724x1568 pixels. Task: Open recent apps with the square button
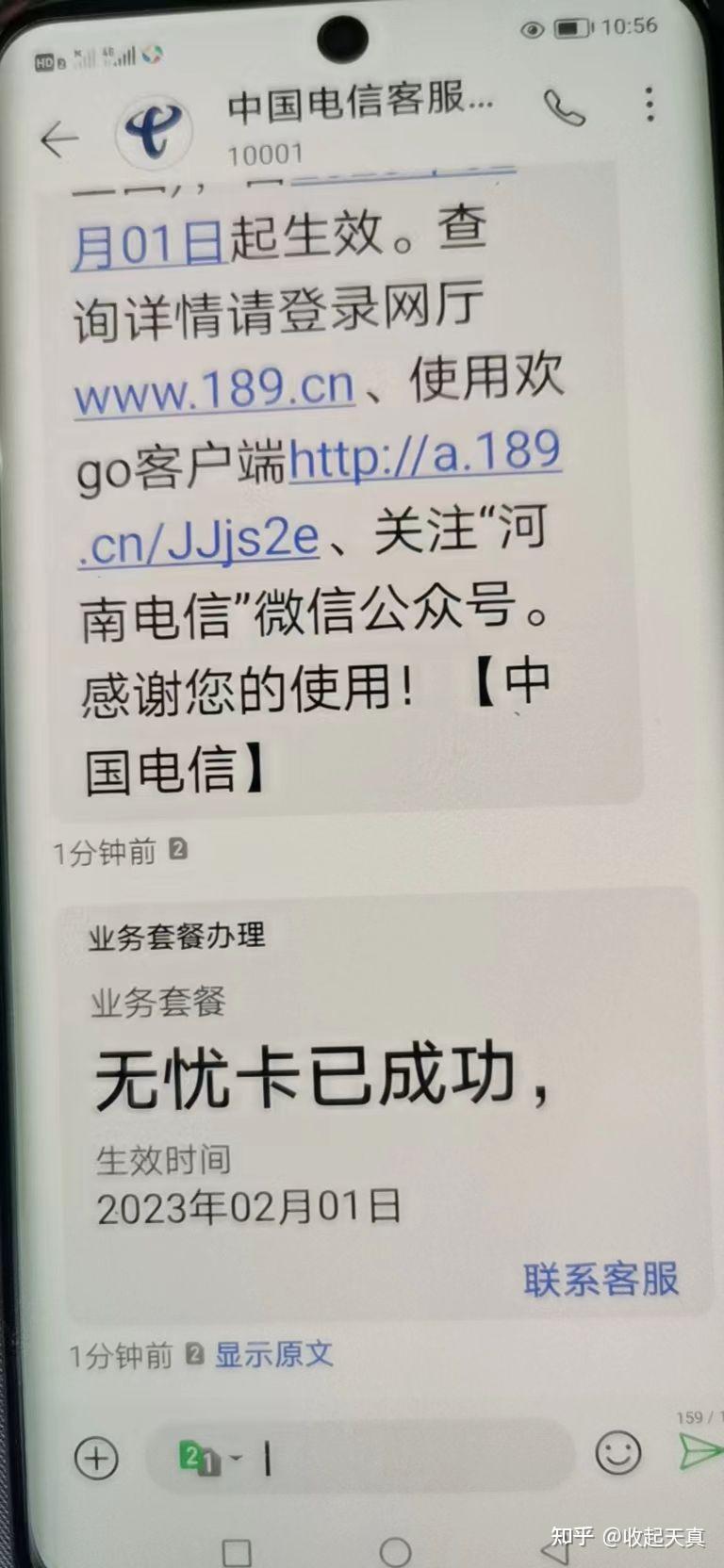point(237,1551)
